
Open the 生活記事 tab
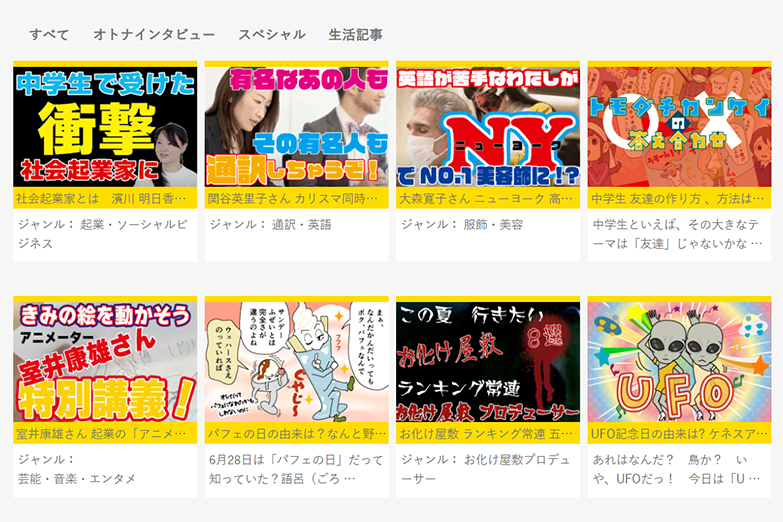[355, 34]
